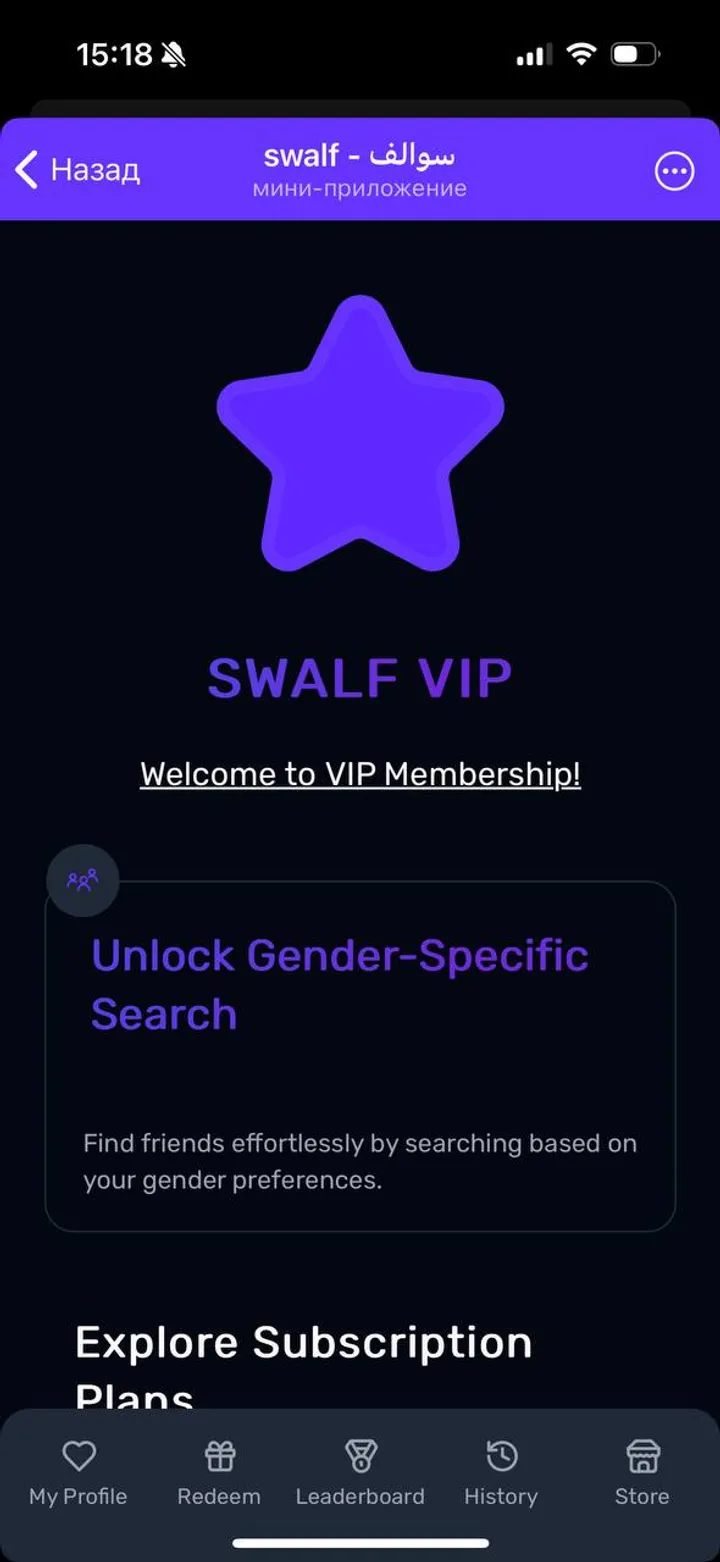Open the Welcome to VIP Membership link

360,773
